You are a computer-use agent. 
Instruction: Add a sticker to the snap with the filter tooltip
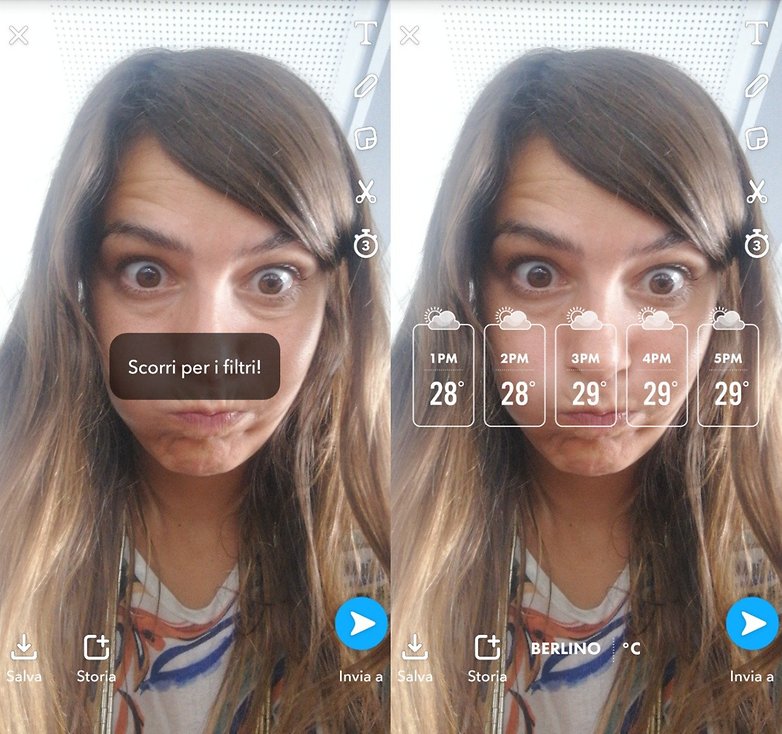click(366, 138)
